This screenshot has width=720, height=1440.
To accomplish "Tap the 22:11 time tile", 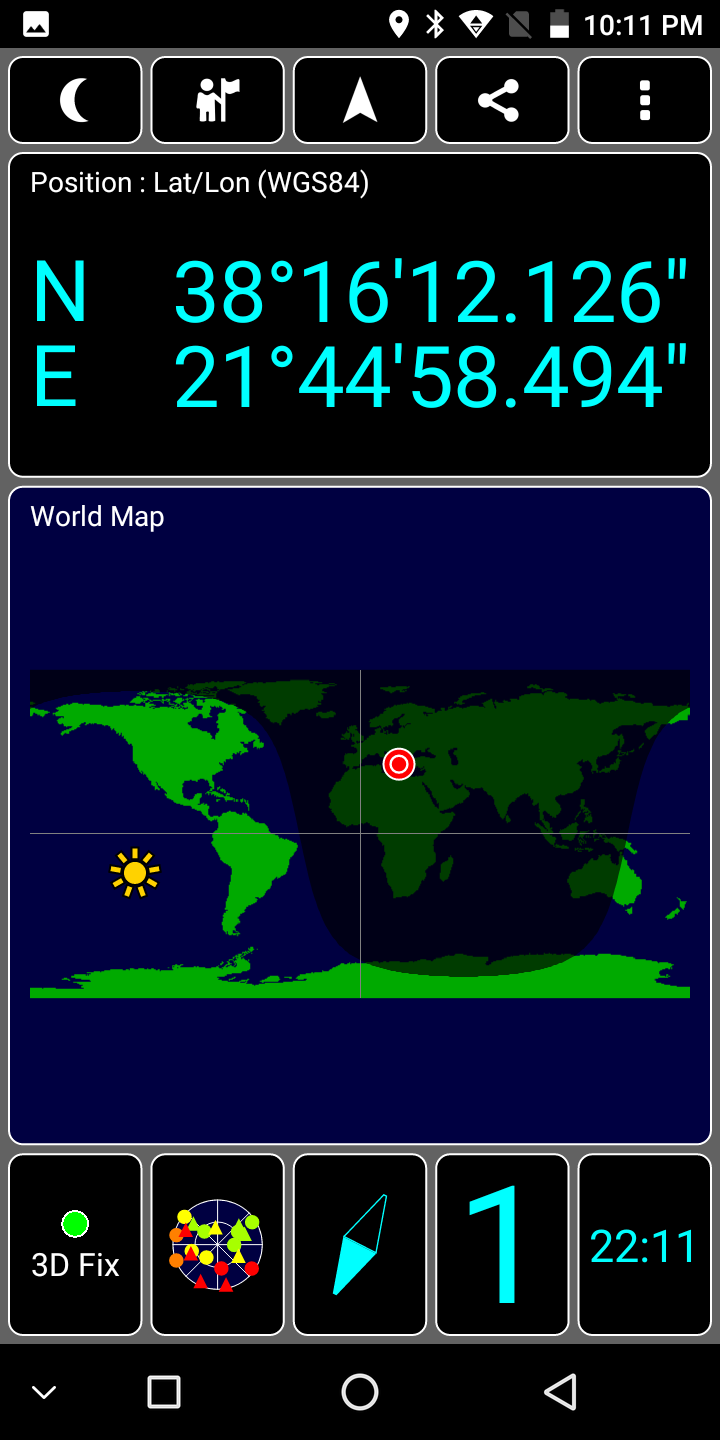I will [x=645, y=1245].
